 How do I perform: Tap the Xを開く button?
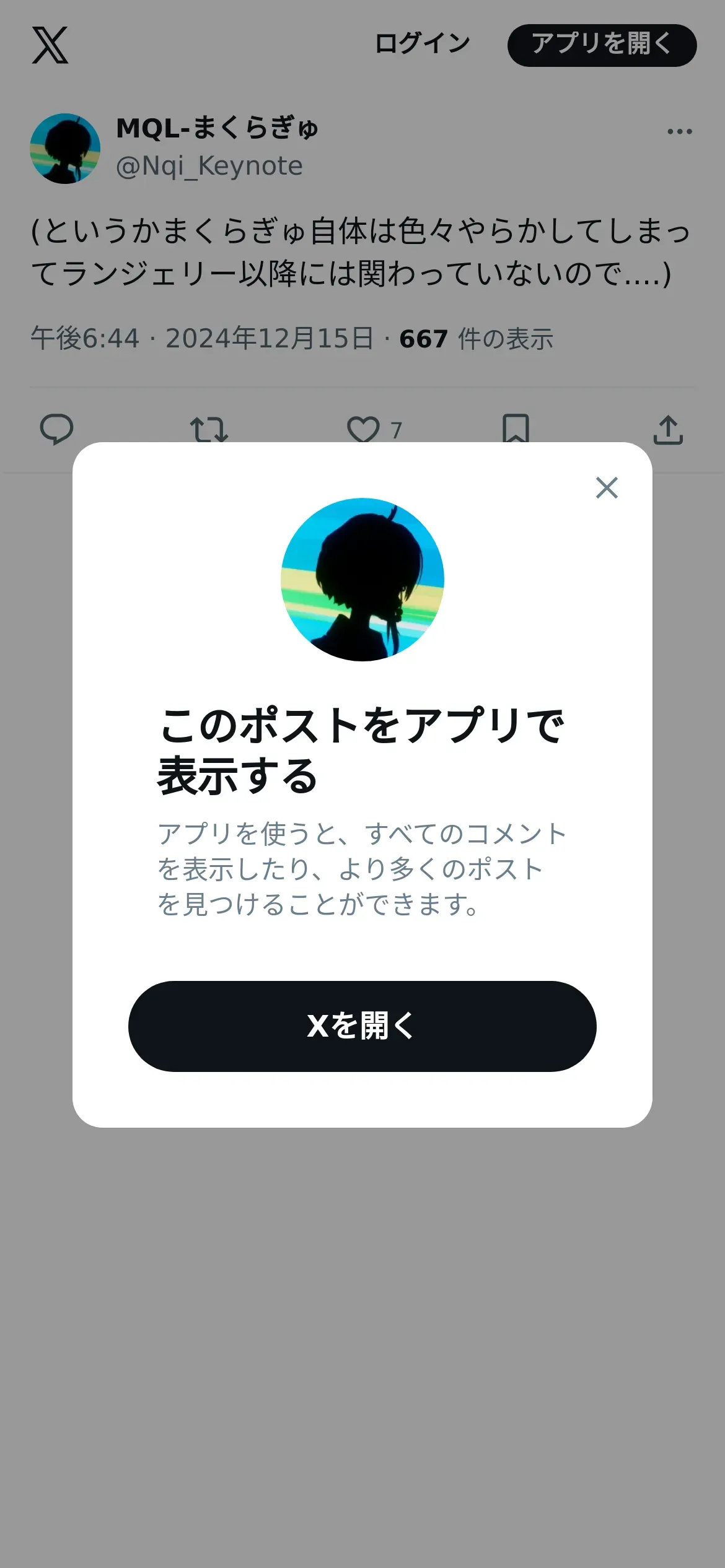362,1026
